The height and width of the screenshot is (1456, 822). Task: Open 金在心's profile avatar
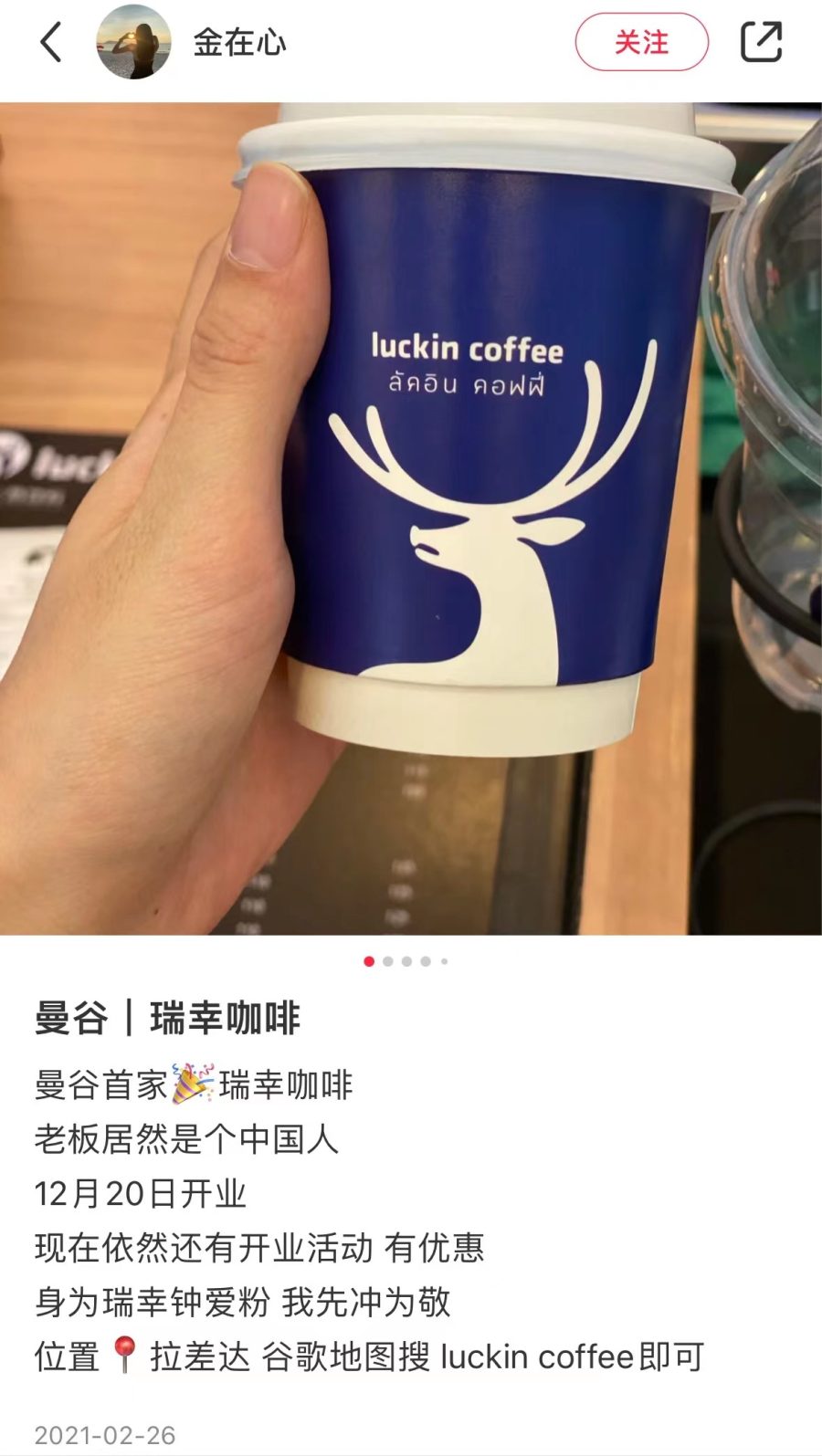click(134, 42)
